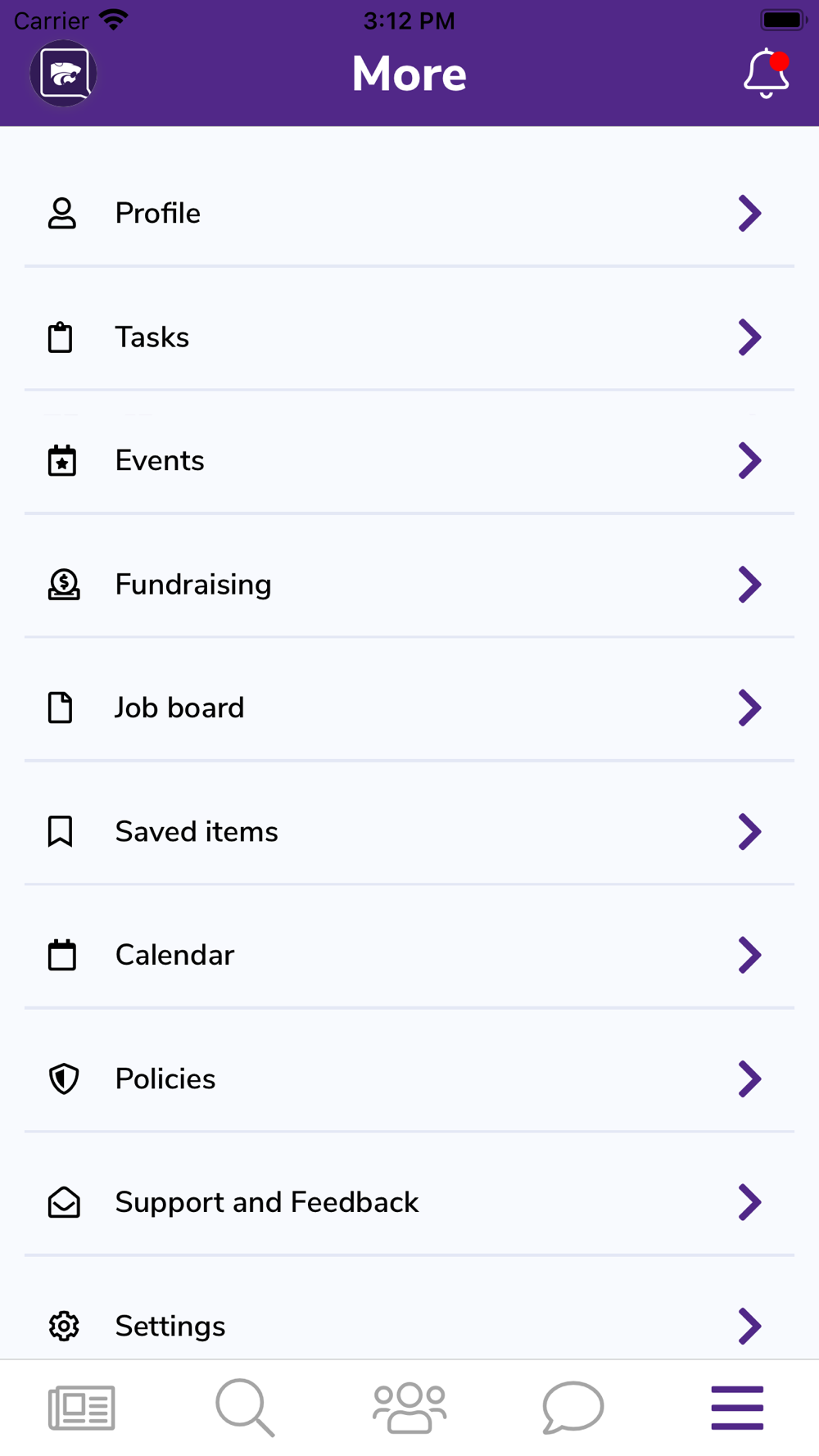Switch to the news feed tab
The image size is (819, 1456).
[x=82, y=1409]
